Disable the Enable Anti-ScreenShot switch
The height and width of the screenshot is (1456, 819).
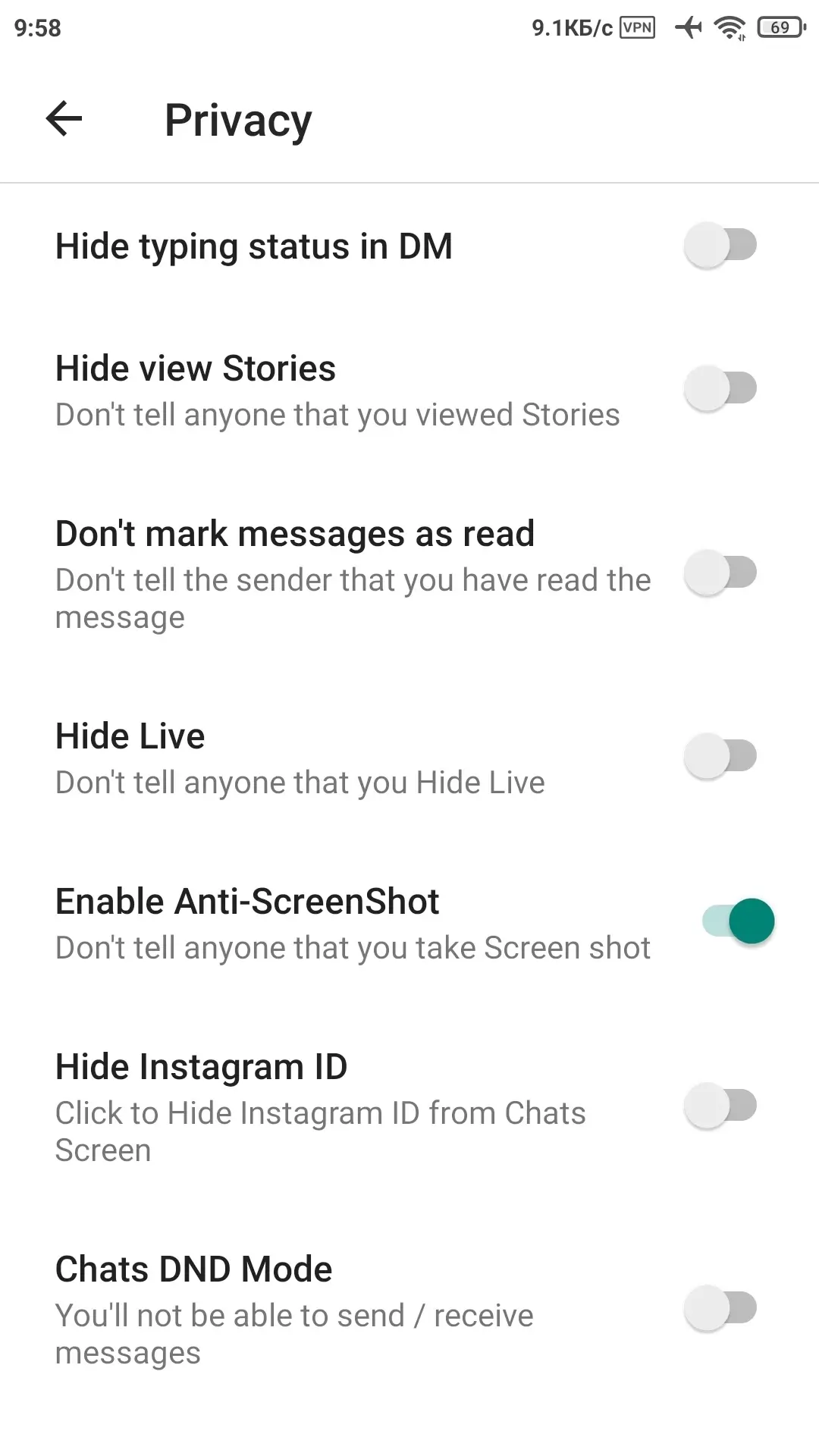tap(738, 921)
